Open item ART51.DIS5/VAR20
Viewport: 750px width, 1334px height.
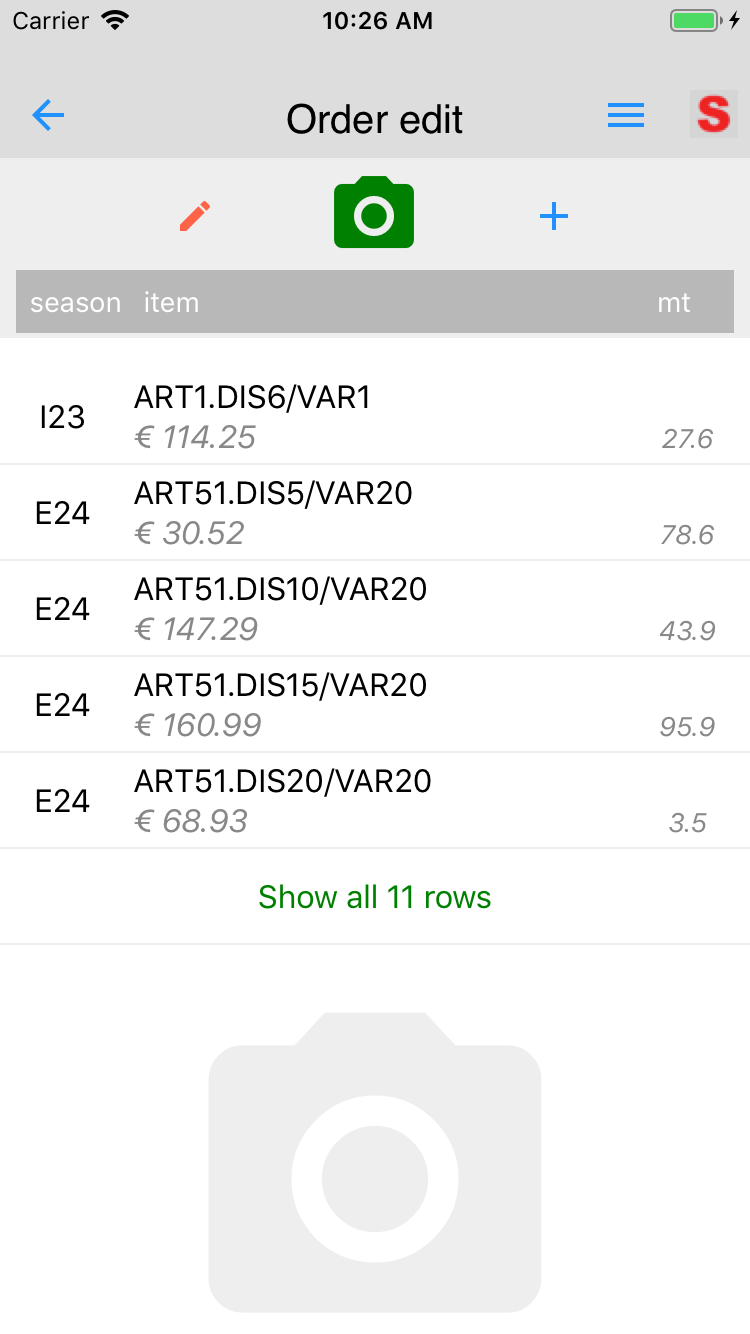(x=375, y=512)
